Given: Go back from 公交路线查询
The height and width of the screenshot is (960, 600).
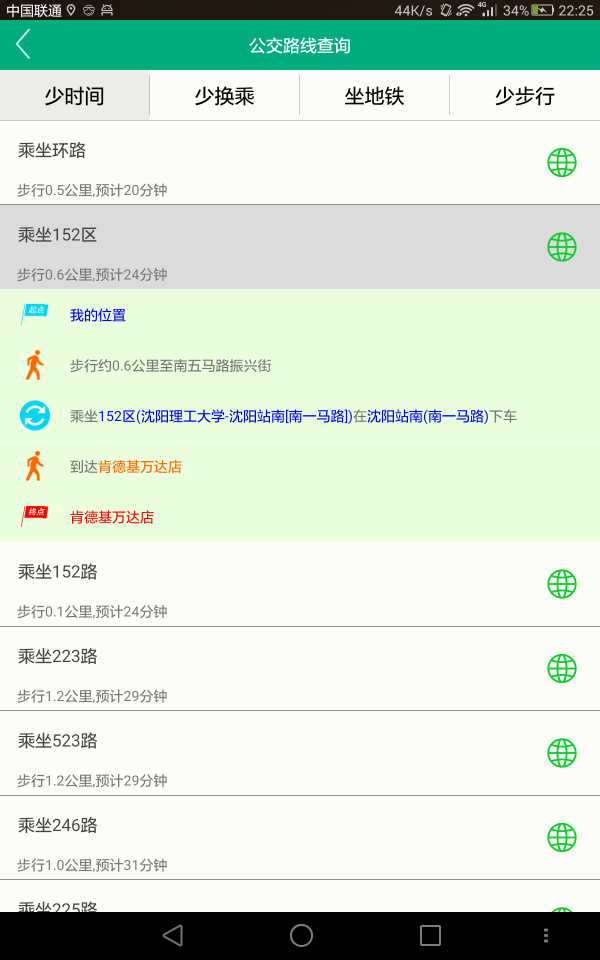Looking at the screenshot, I should [24, 45].
